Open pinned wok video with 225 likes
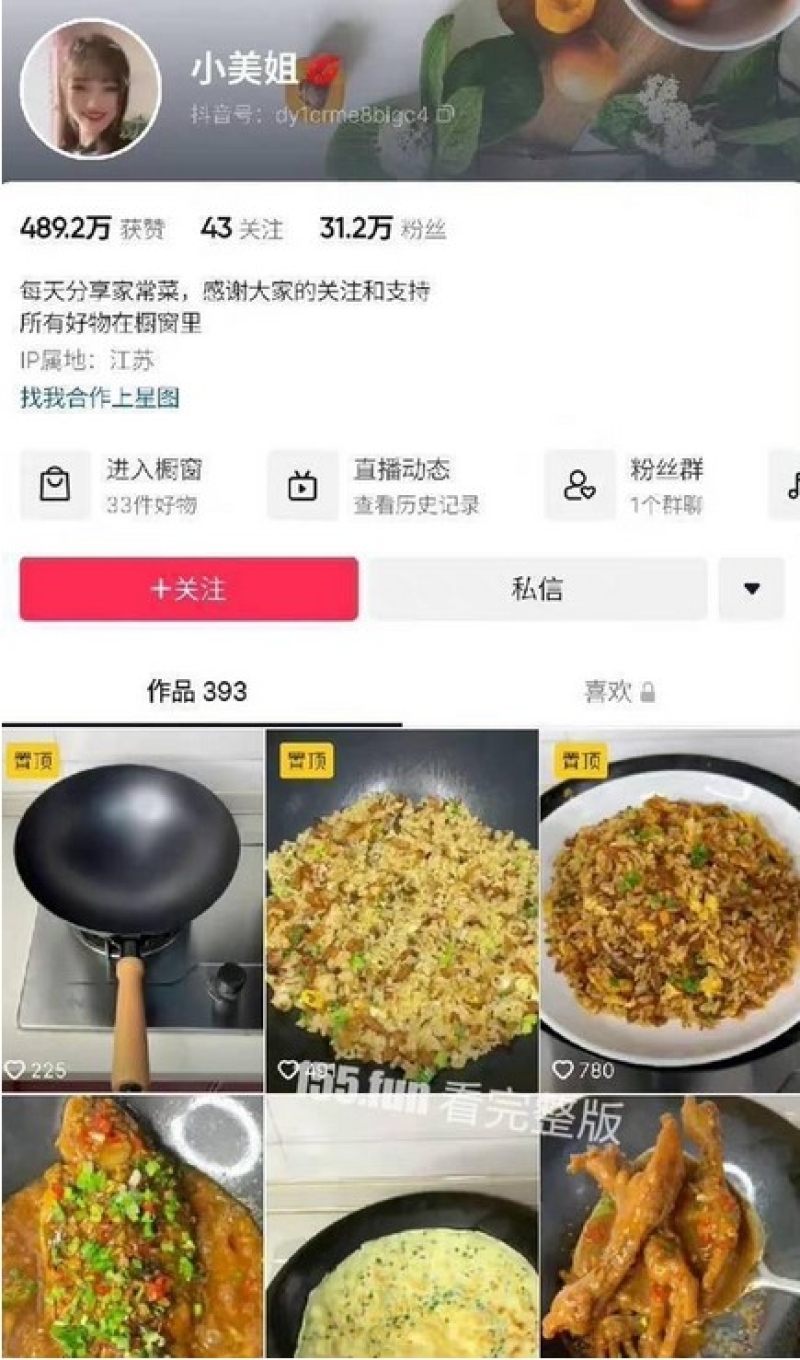The width and height of the screenshot is (800, 1360). (132, 910)
